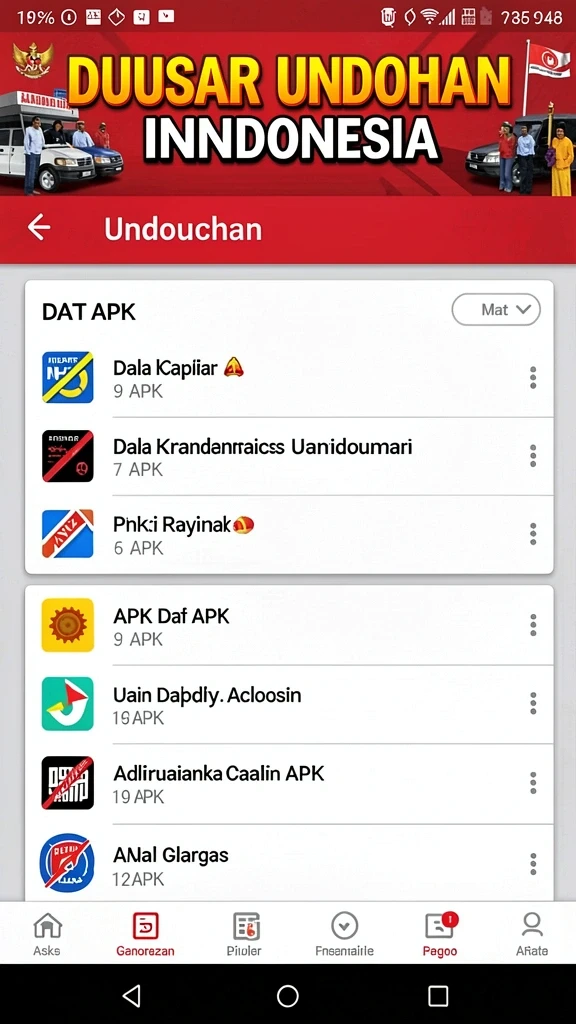This screenshot has width=576, height=1024.
Task: Show more options for Dala Krandanrraicss Uanidoumari
Action: point(533,456)
